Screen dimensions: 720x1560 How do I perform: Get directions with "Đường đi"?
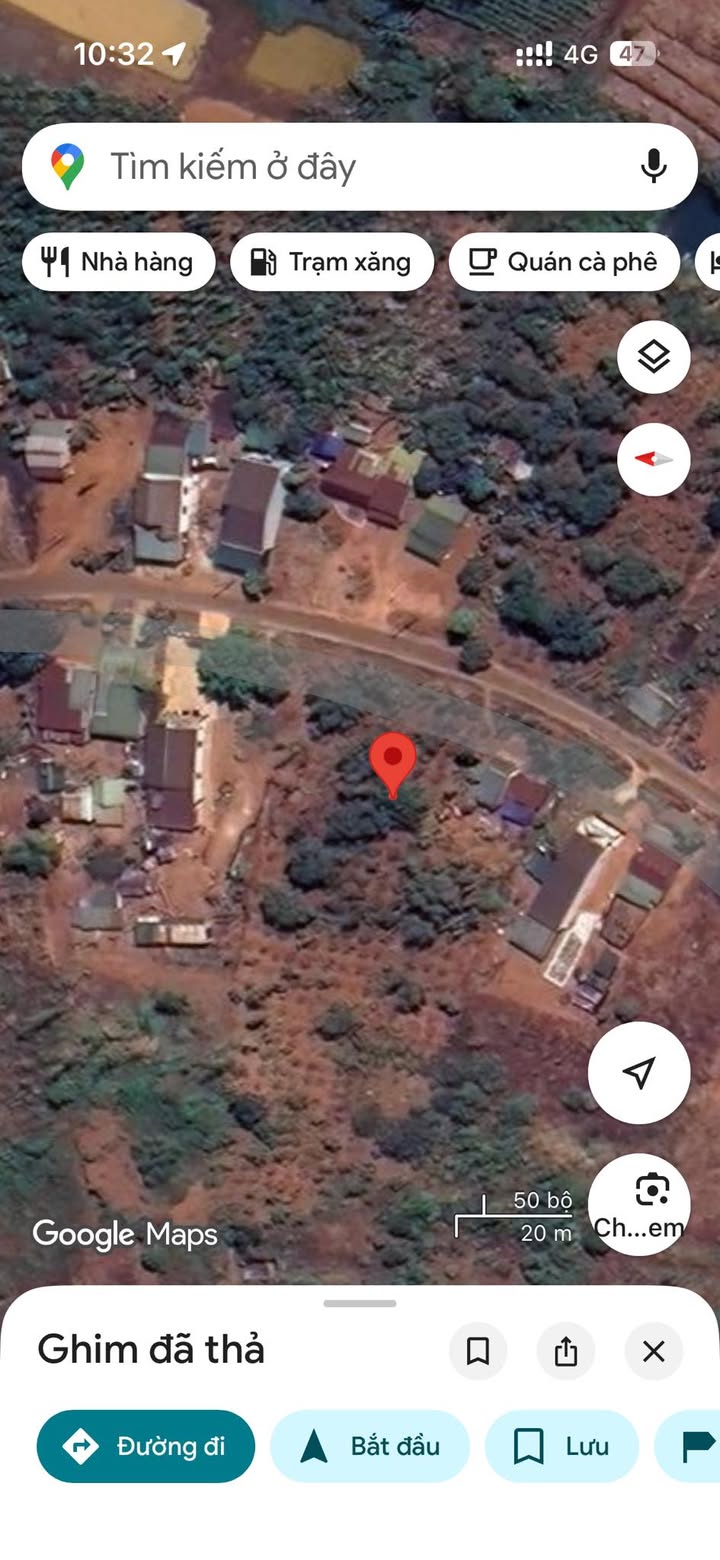[146, 1445]
